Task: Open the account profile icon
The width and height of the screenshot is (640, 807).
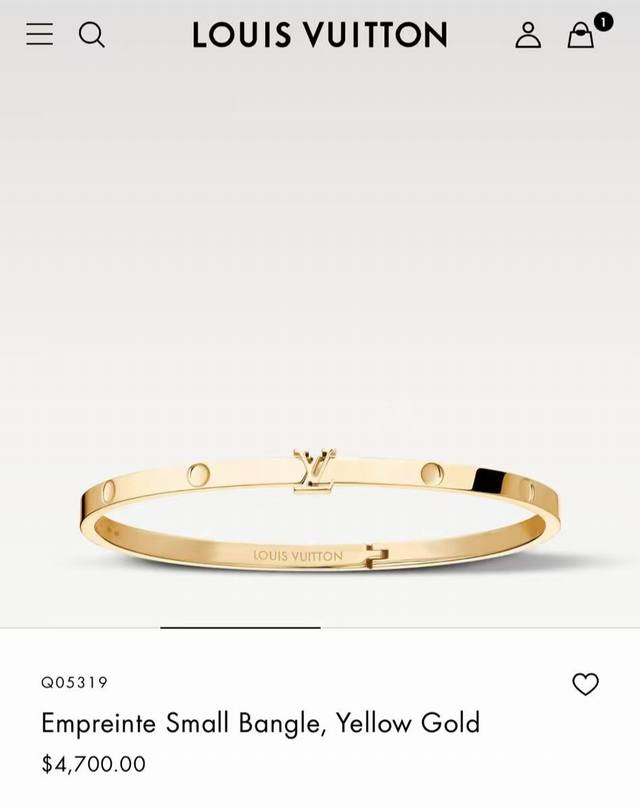Action: [528, 36]
